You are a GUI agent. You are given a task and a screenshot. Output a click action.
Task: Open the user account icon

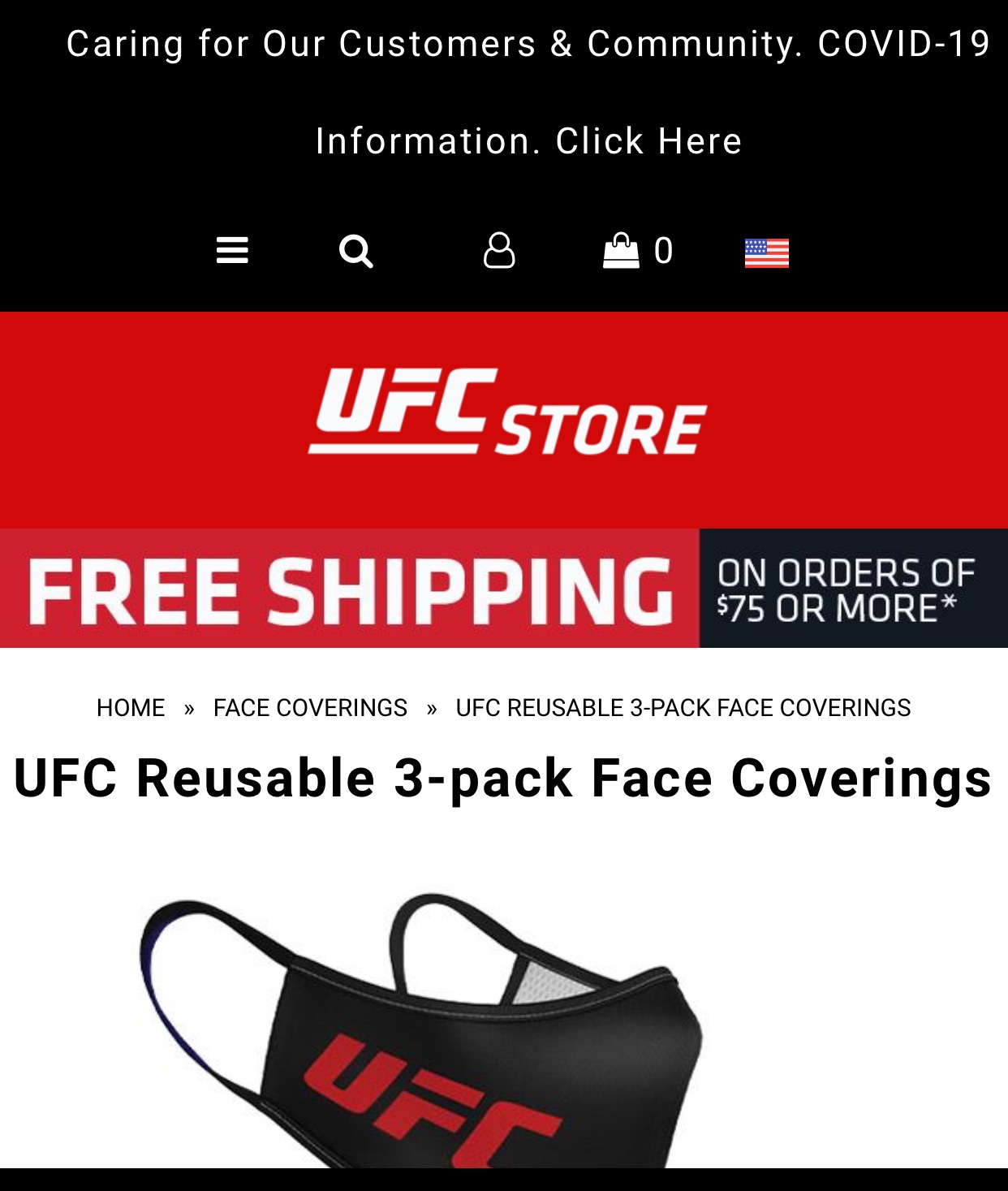[x=499, y=250]
